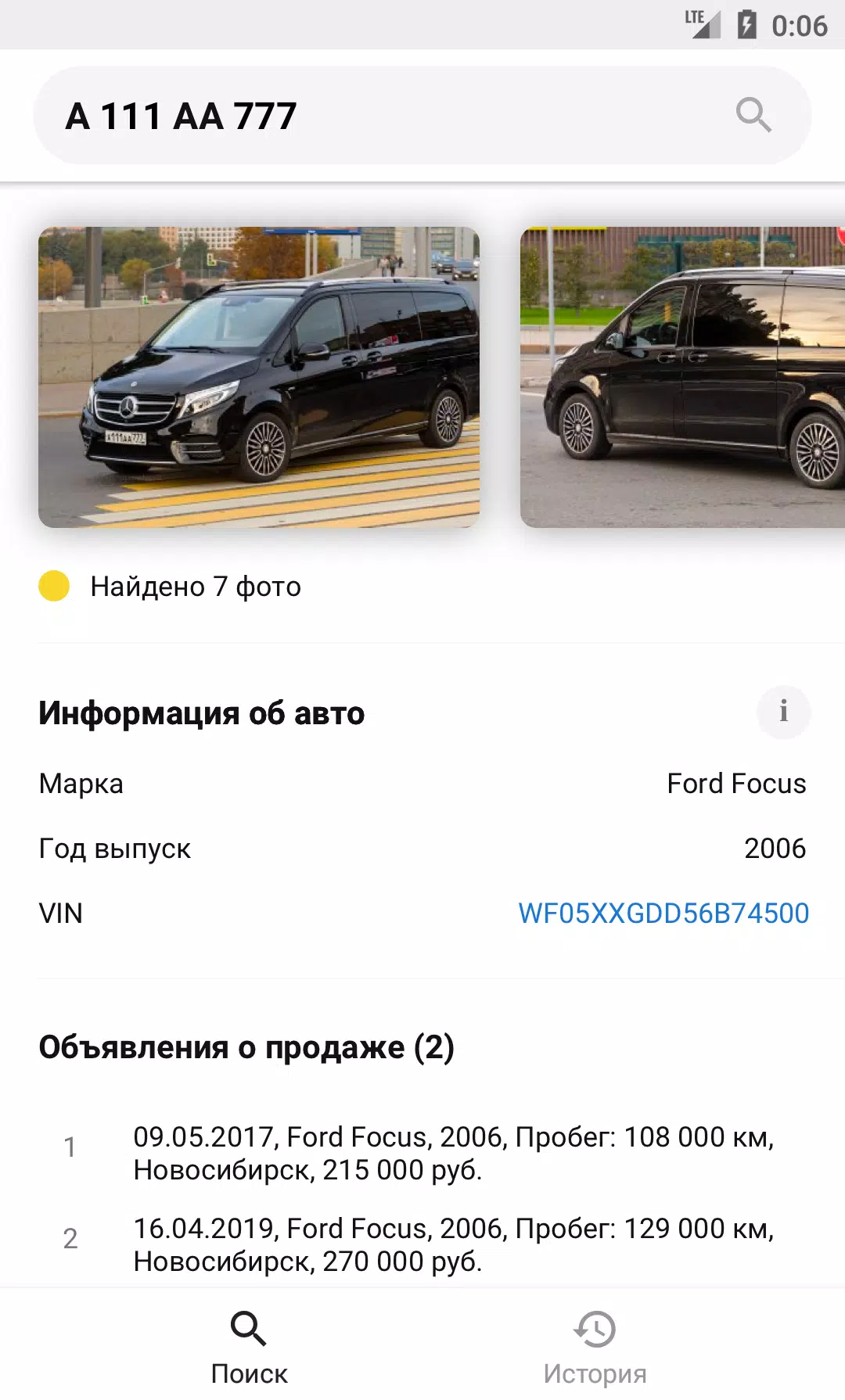Tap the magnifier icon in search bar
The width and height of the screenshot is (845, 1400).
pyautogui.click(x=753, y=116)
